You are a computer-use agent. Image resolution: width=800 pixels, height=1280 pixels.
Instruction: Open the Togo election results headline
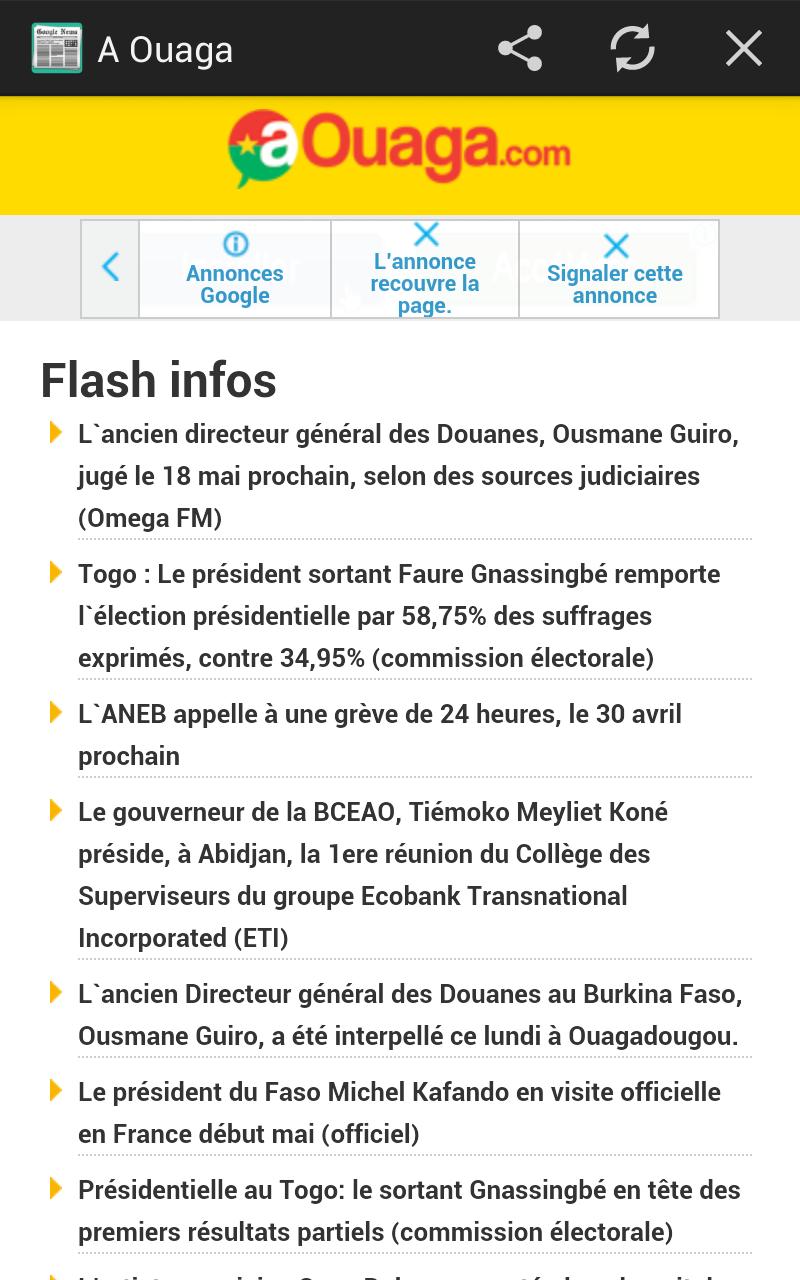(x=399, y=615)
